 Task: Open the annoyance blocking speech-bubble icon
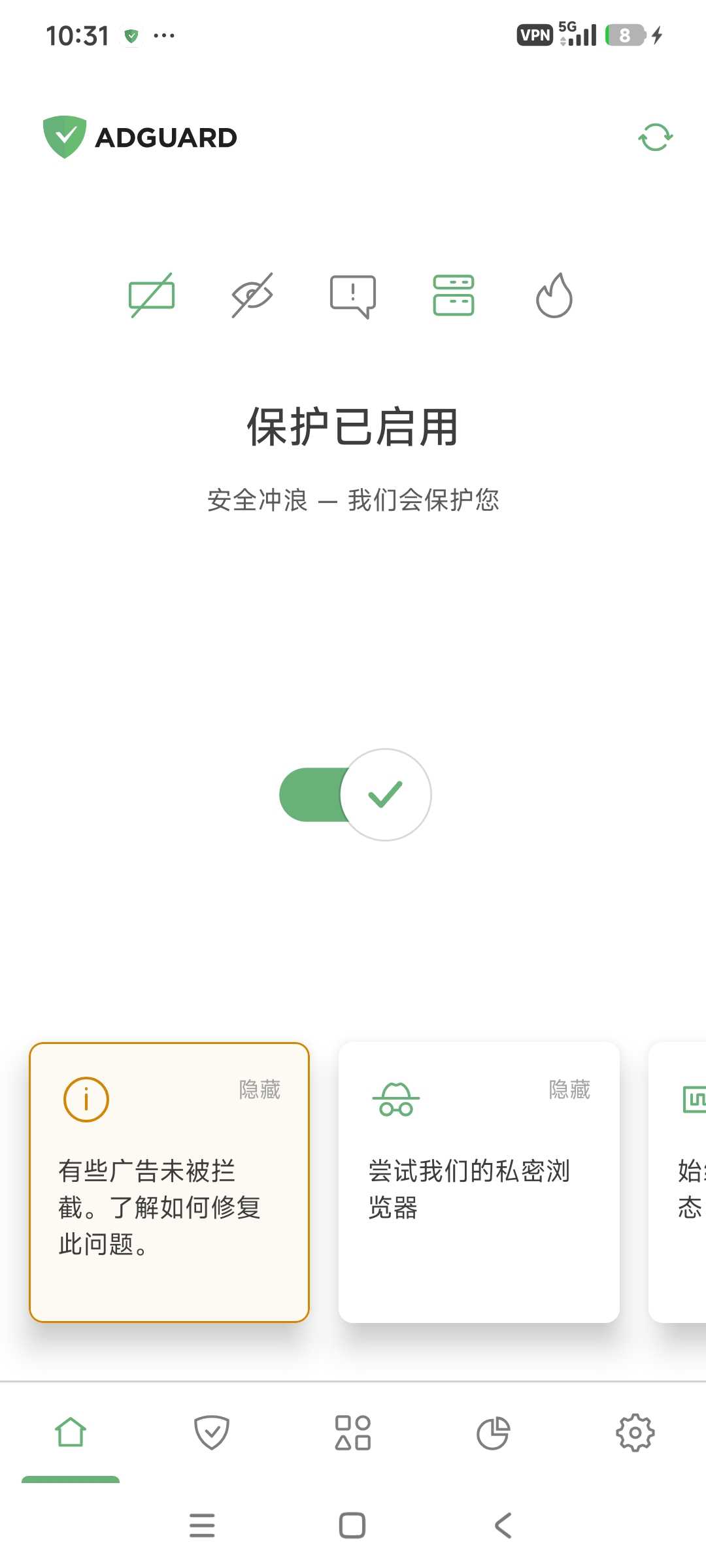coord(353,295)
